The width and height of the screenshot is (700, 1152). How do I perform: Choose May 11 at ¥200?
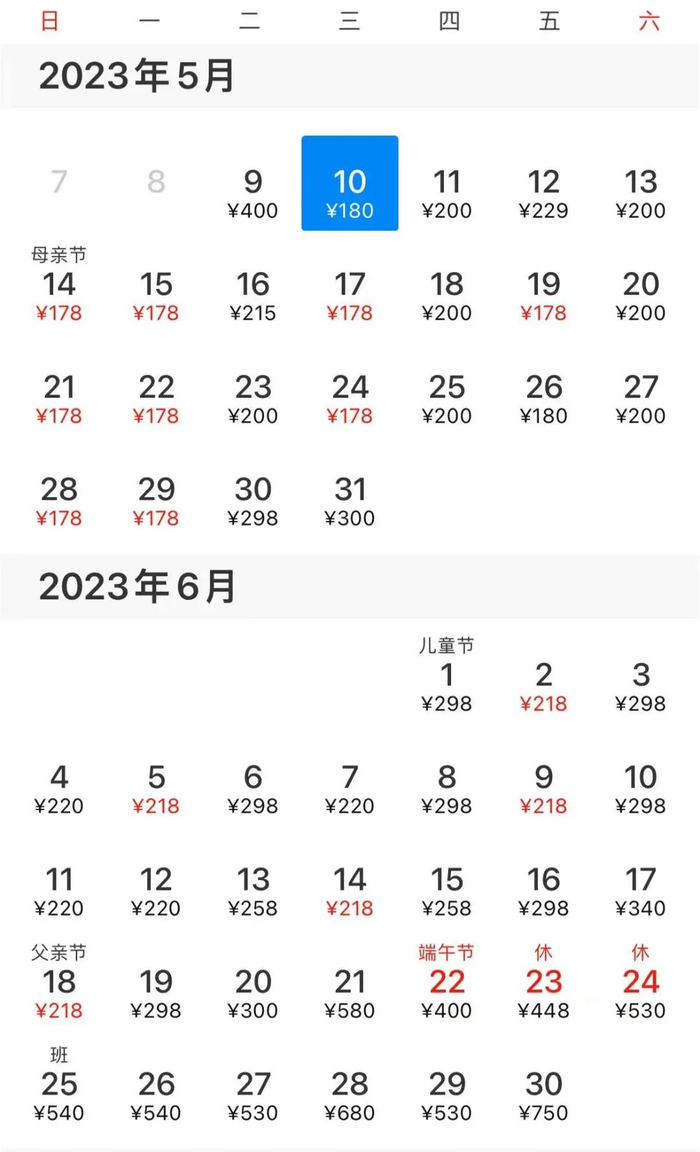(447, 194)
